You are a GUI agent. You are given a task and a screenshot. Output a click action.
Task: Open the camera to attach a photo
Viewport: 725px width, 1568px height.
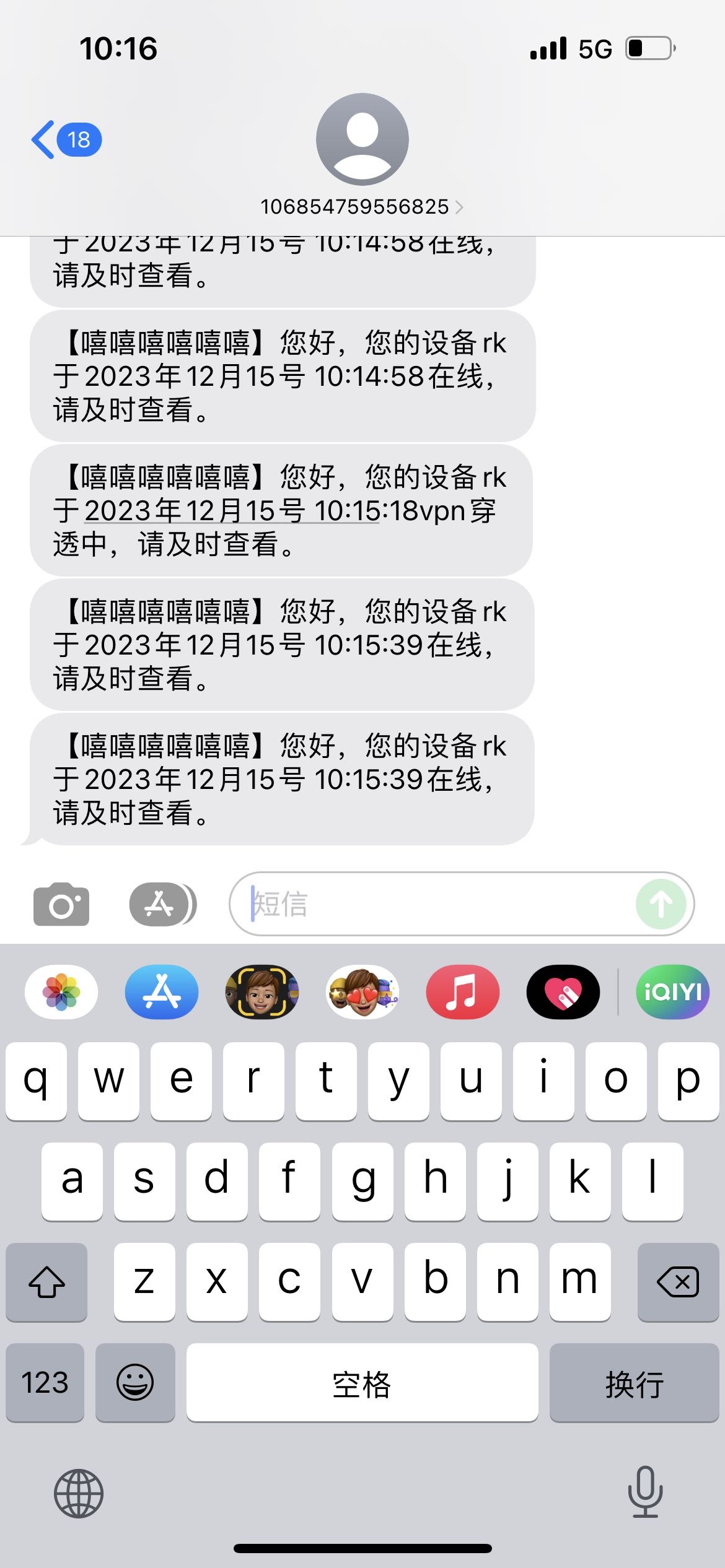click(61, 905)
